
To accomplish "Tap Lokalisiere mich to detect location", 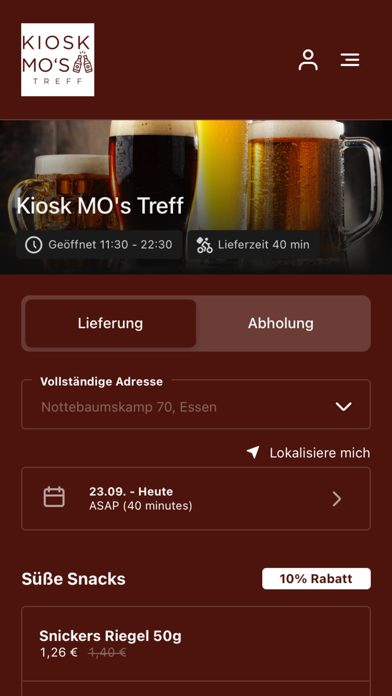I will pyautogui.click(x=308, y=453).
